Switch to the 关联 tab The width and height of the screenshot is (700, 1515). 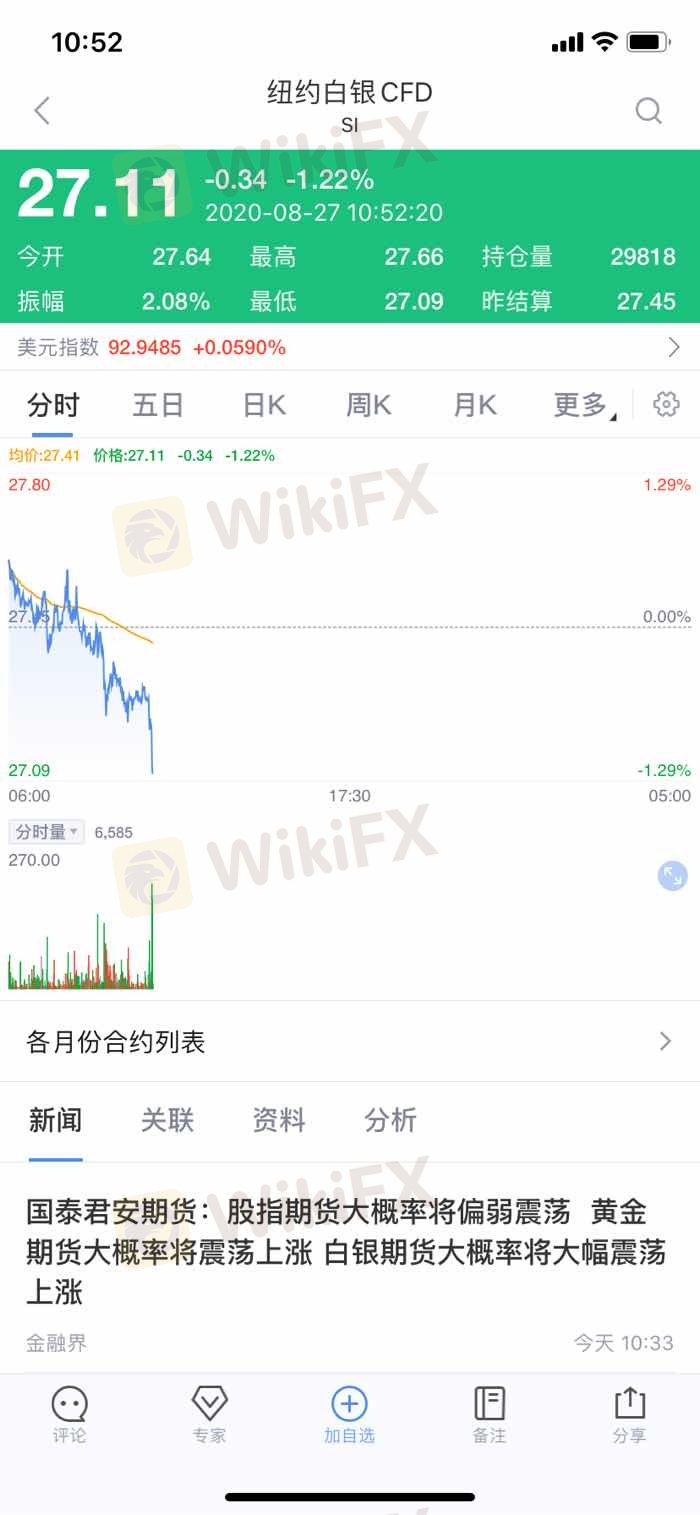(167, 1120)
